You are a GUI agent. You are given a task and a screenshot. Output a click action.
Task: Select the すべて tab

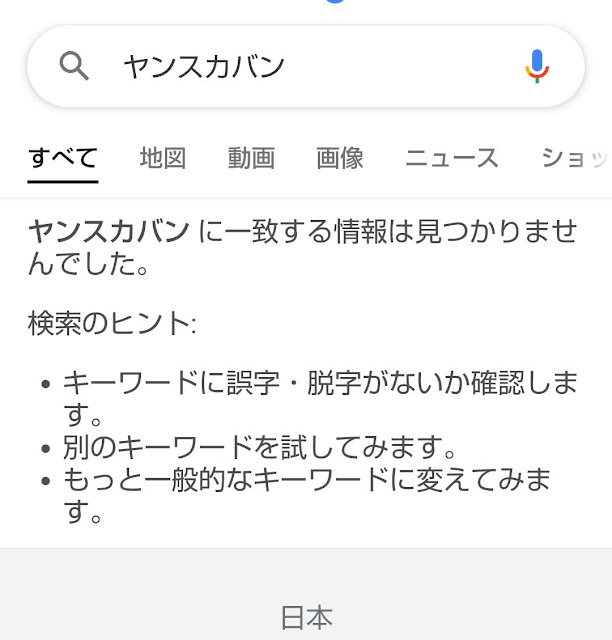click(63, 158)
